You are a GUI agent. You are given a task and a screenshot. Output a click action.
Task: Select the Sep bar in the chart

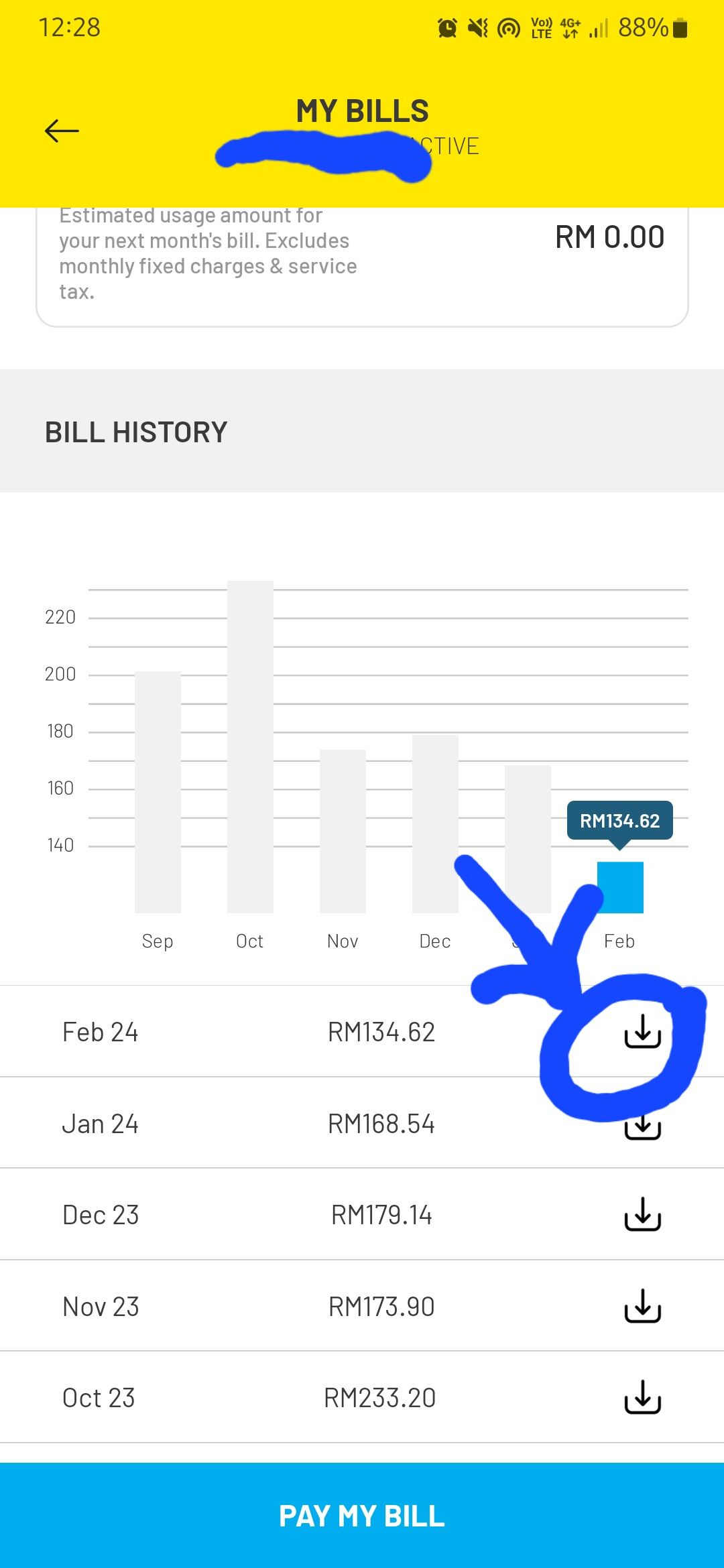(158, 792)
